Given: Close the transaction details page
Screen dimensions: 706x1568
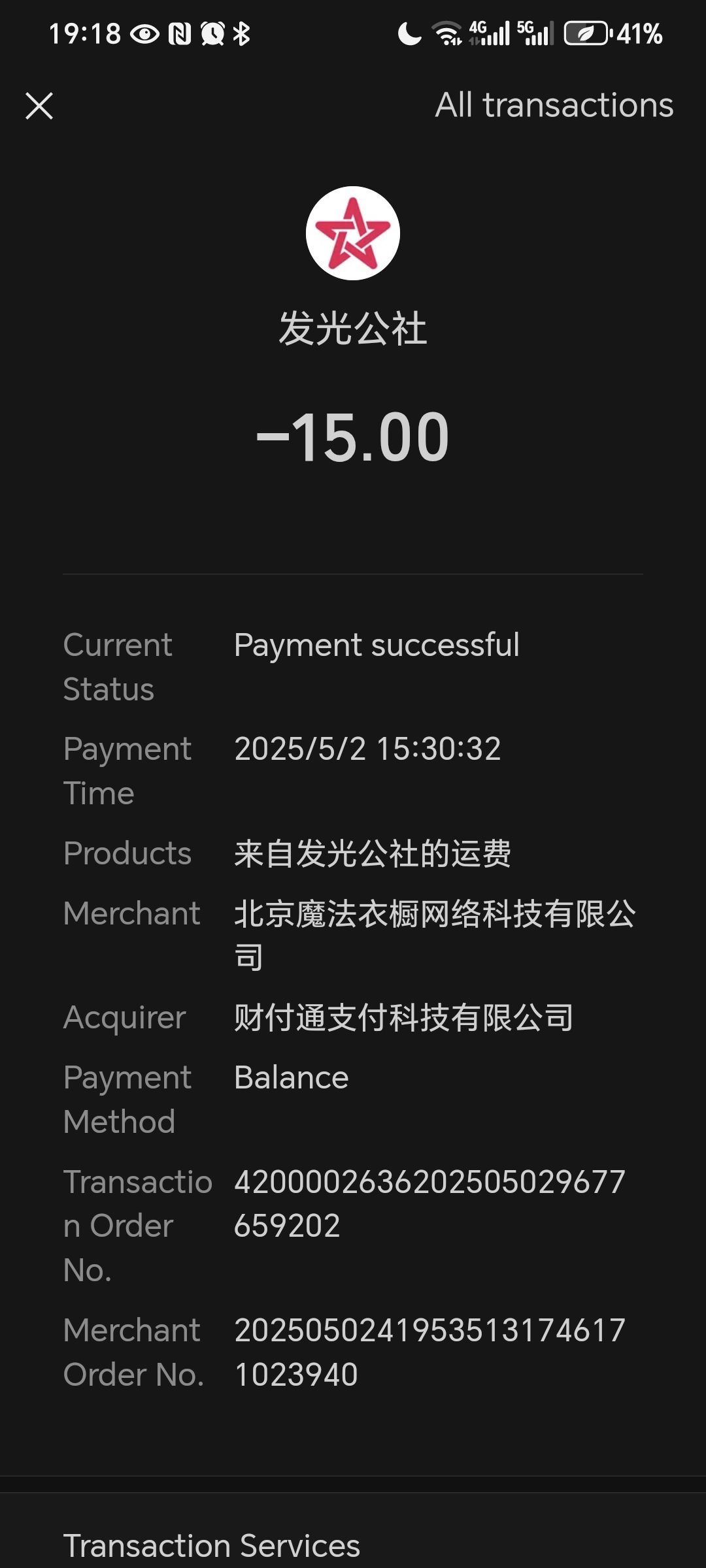Looking at the screenshot, I should pyautogui.click(x=39, y=106).
